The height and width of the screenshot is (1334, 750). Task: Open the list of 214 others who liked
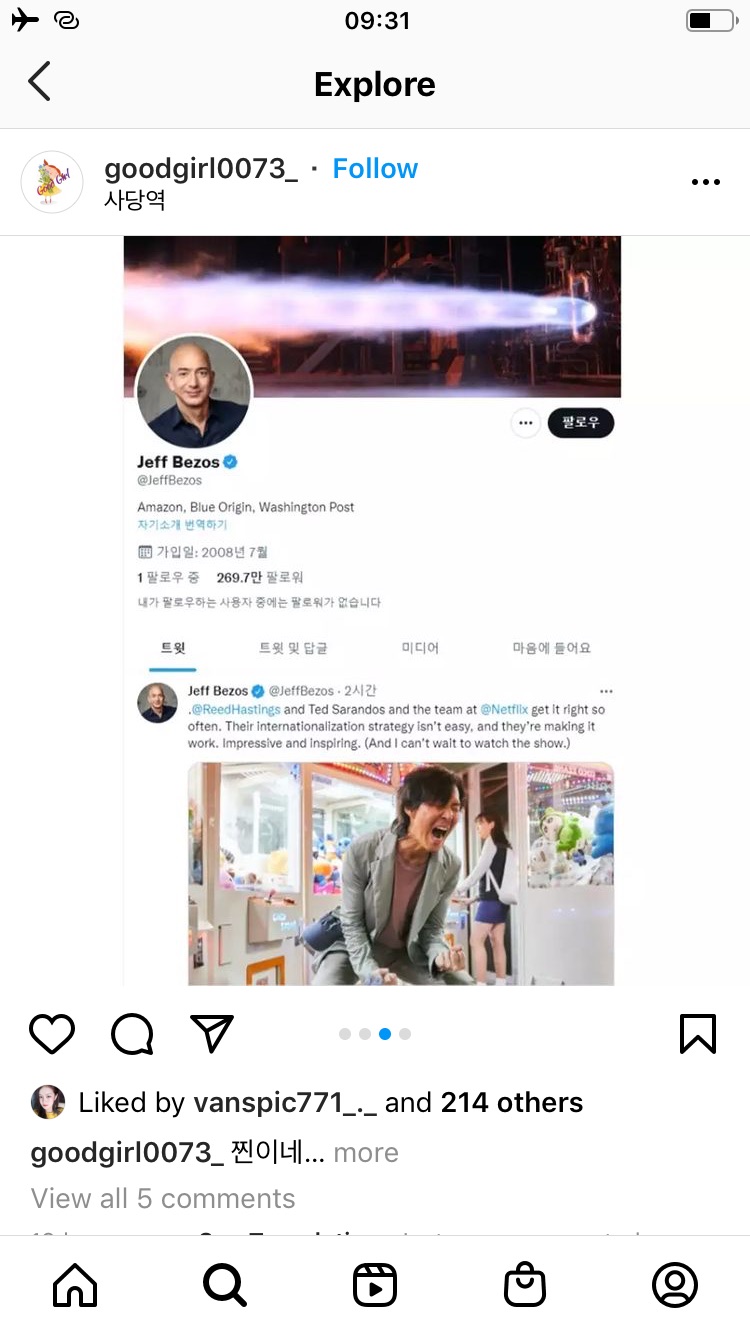(511, 1102)
